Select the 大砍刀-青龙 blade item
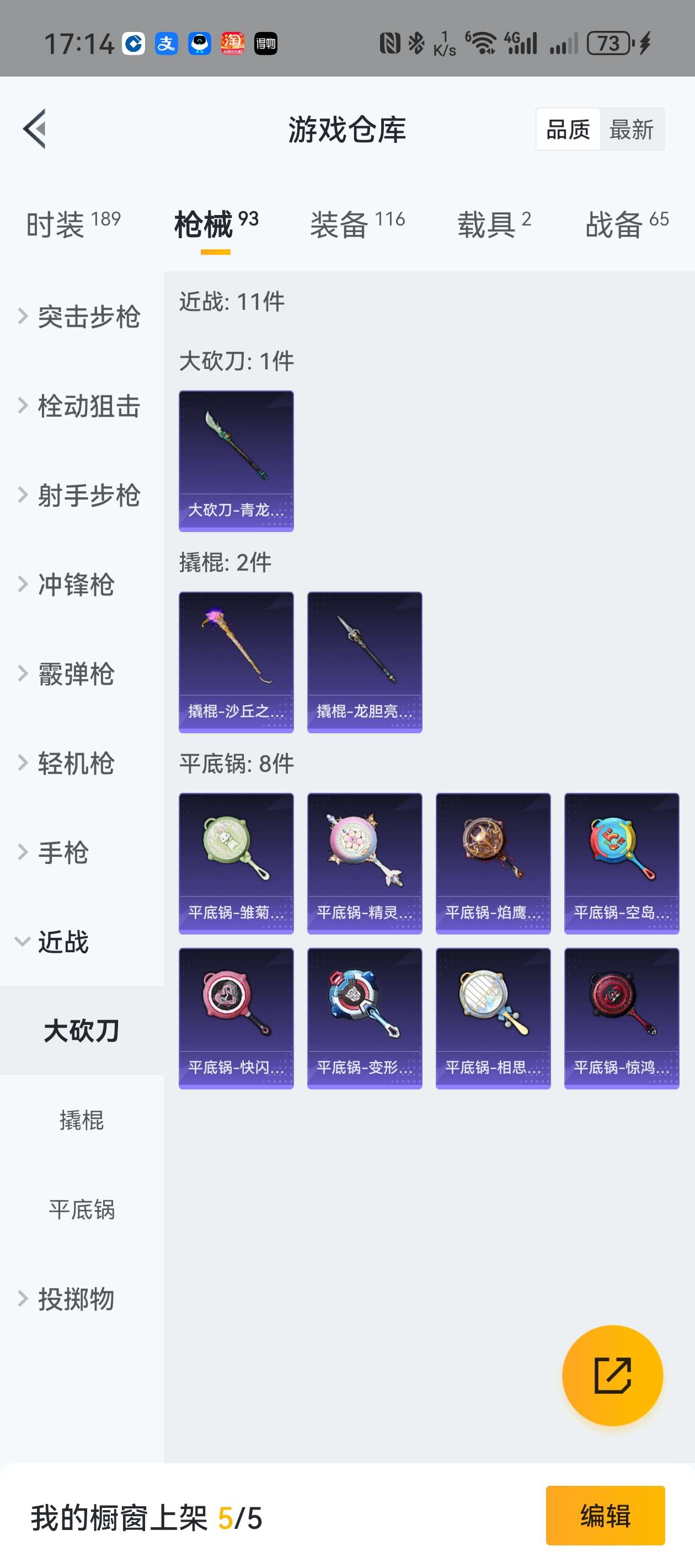Image resolution: width=695 pixels, height=1568 pixels. tap(236, 461)
